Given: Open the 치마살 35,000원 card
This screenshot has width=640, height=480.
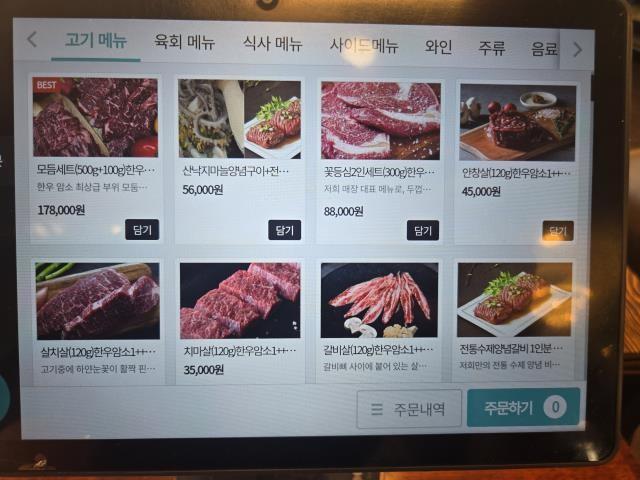Looking at the screenshot, I should [x=239, y=320].
